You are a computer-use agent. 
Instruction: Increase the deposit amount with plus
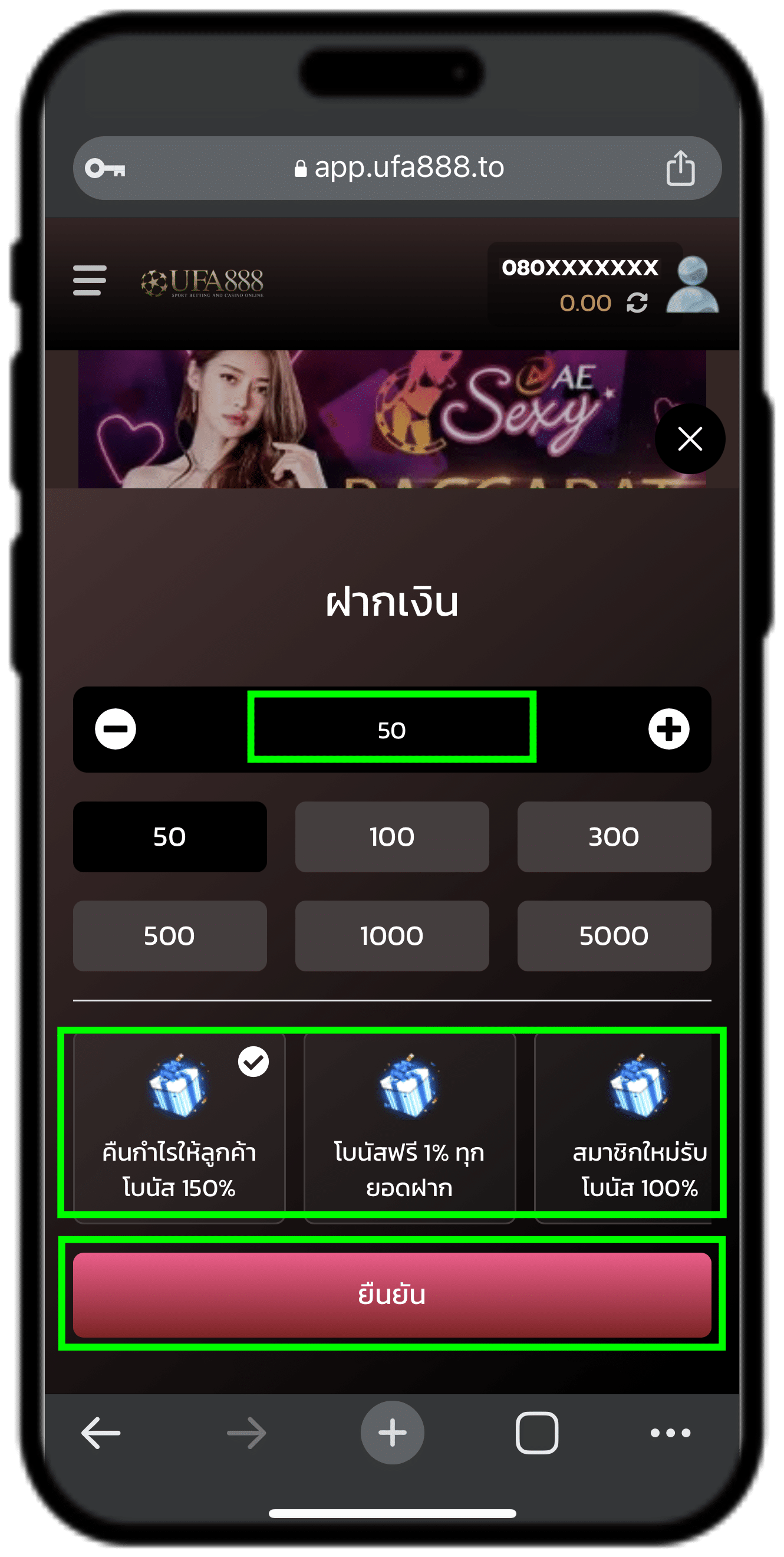[x=668, y=729]
